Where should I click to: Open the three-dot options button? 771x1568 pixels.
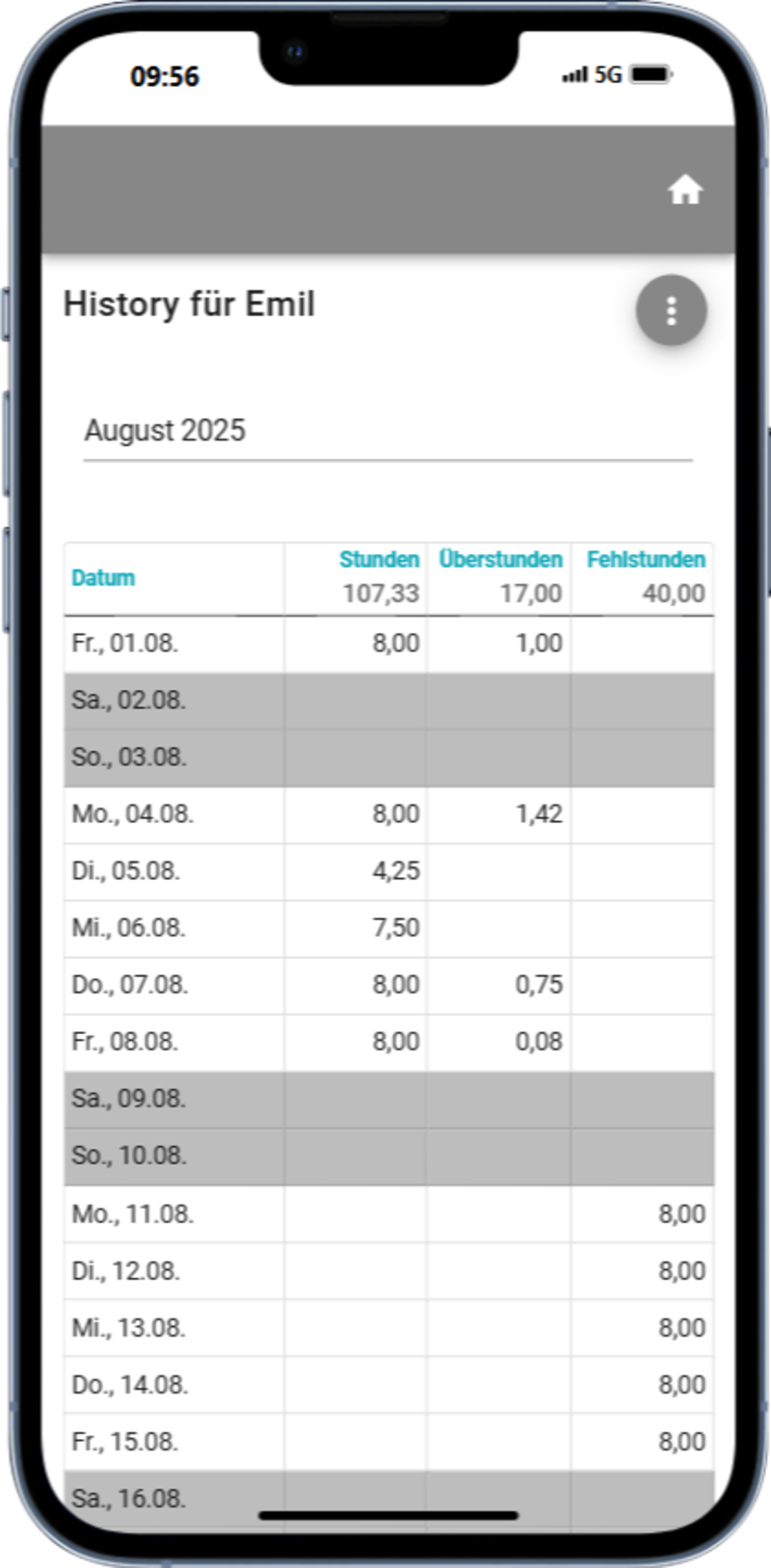[671, 310]
